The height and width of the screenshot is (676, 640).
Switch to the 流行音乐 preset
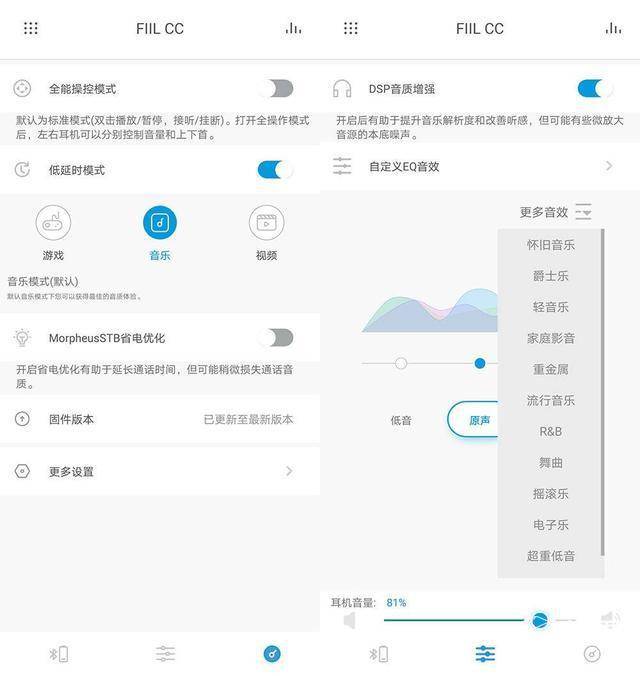point(551,400)
